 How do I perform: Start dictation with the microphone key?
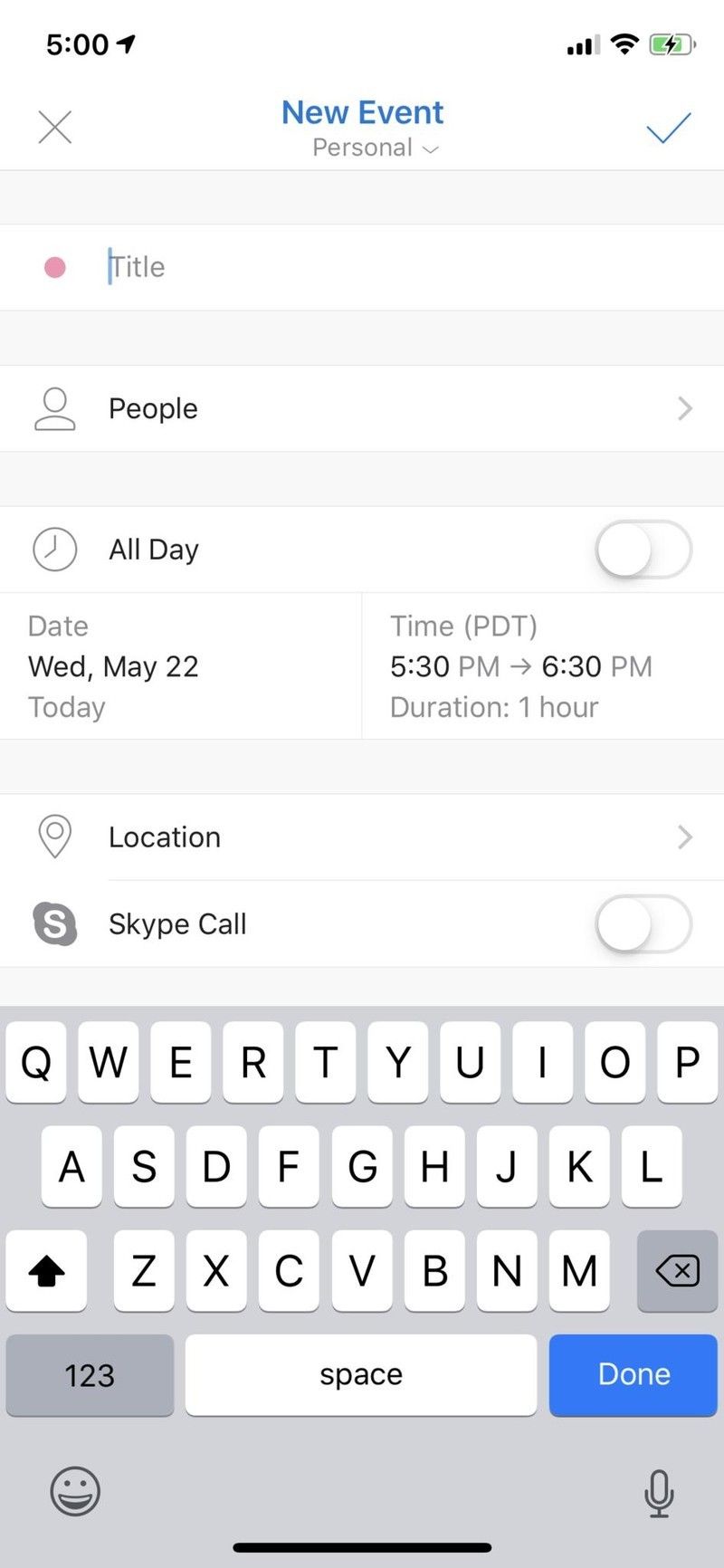pos(659,1493)
